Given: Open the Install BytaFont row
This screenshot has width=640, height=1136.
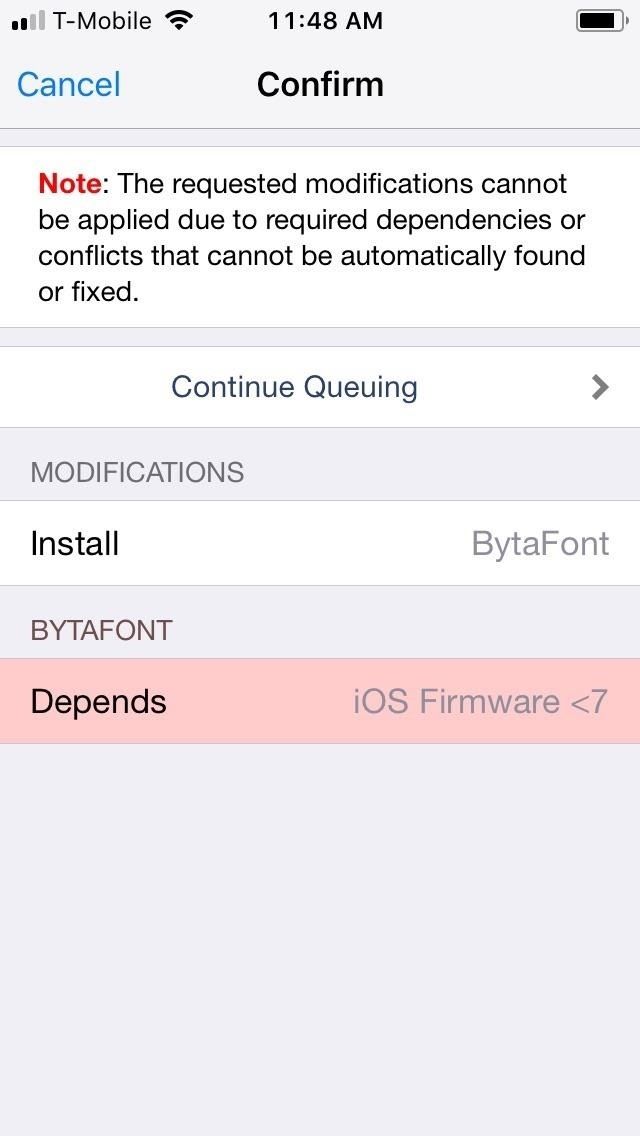Looking at the screenshot, I should point(319,543).
